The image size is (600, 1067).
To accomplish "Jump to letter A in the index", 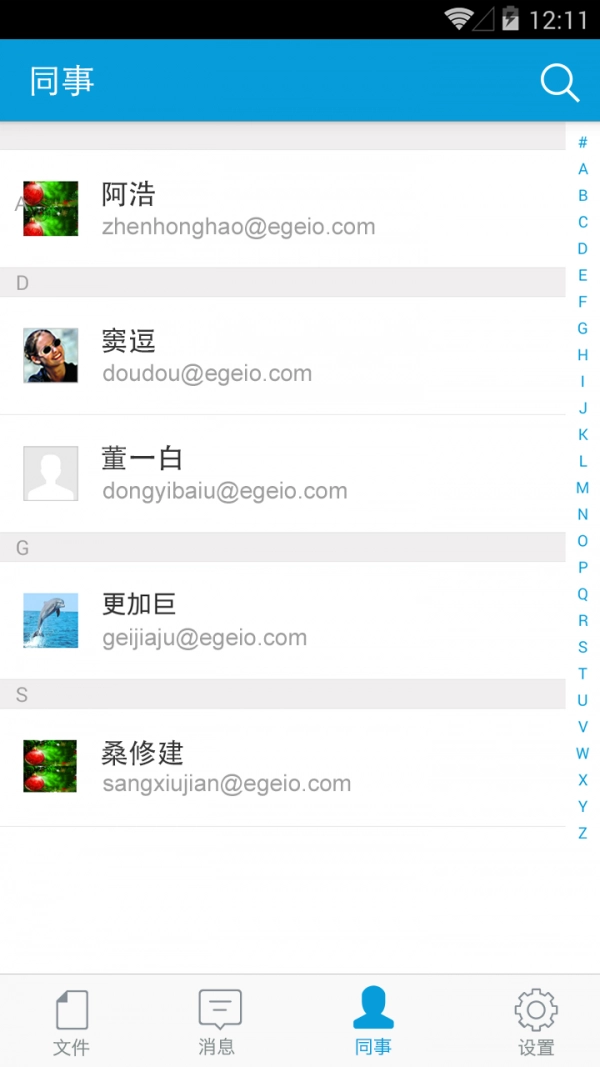I will (583, 169).
